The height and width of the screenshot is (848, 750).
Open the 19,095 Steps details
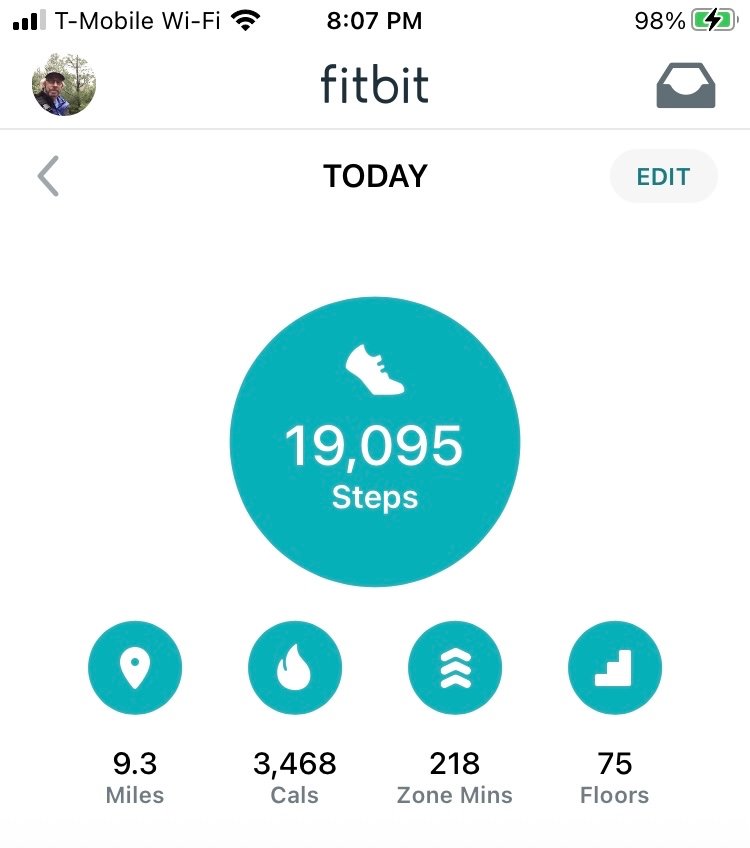pyautogui.click(x=375, y=442)
